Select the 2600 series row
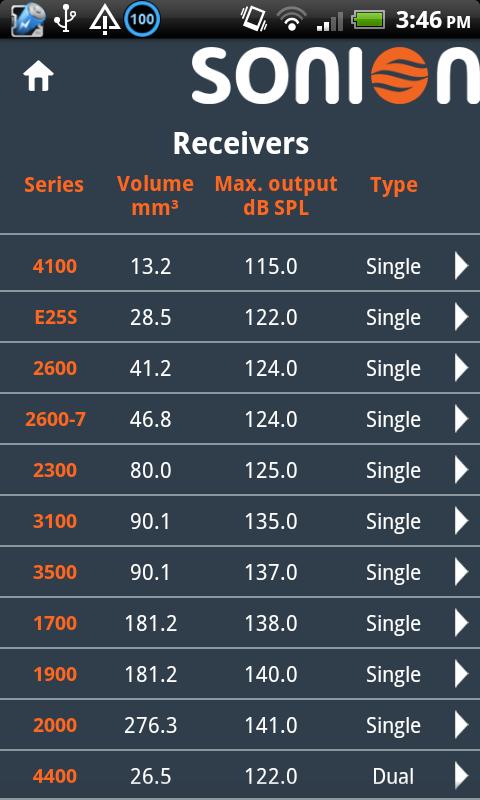Screen dimensions: 480x800 [x=240, y=368]
